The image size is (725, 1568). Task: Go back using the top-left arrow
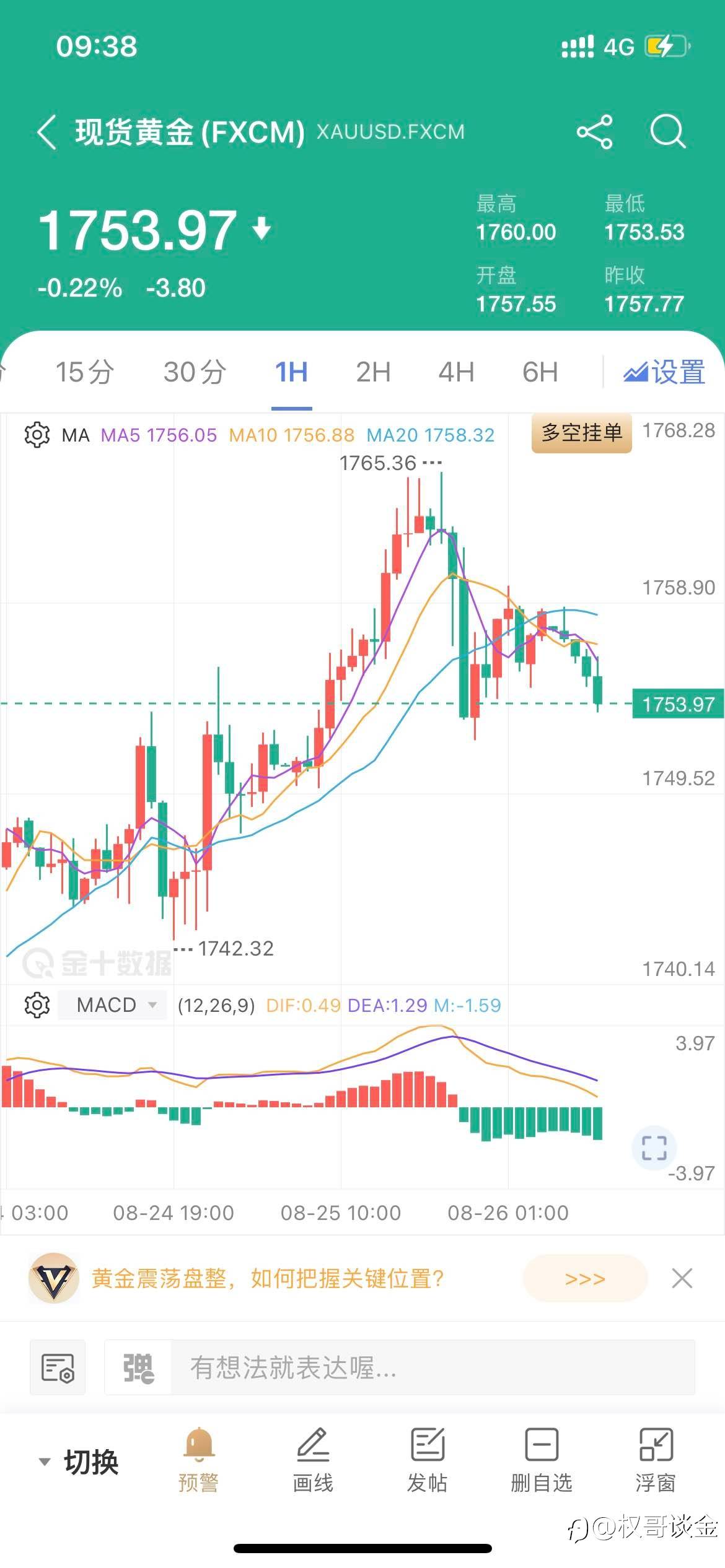point(47,132)
